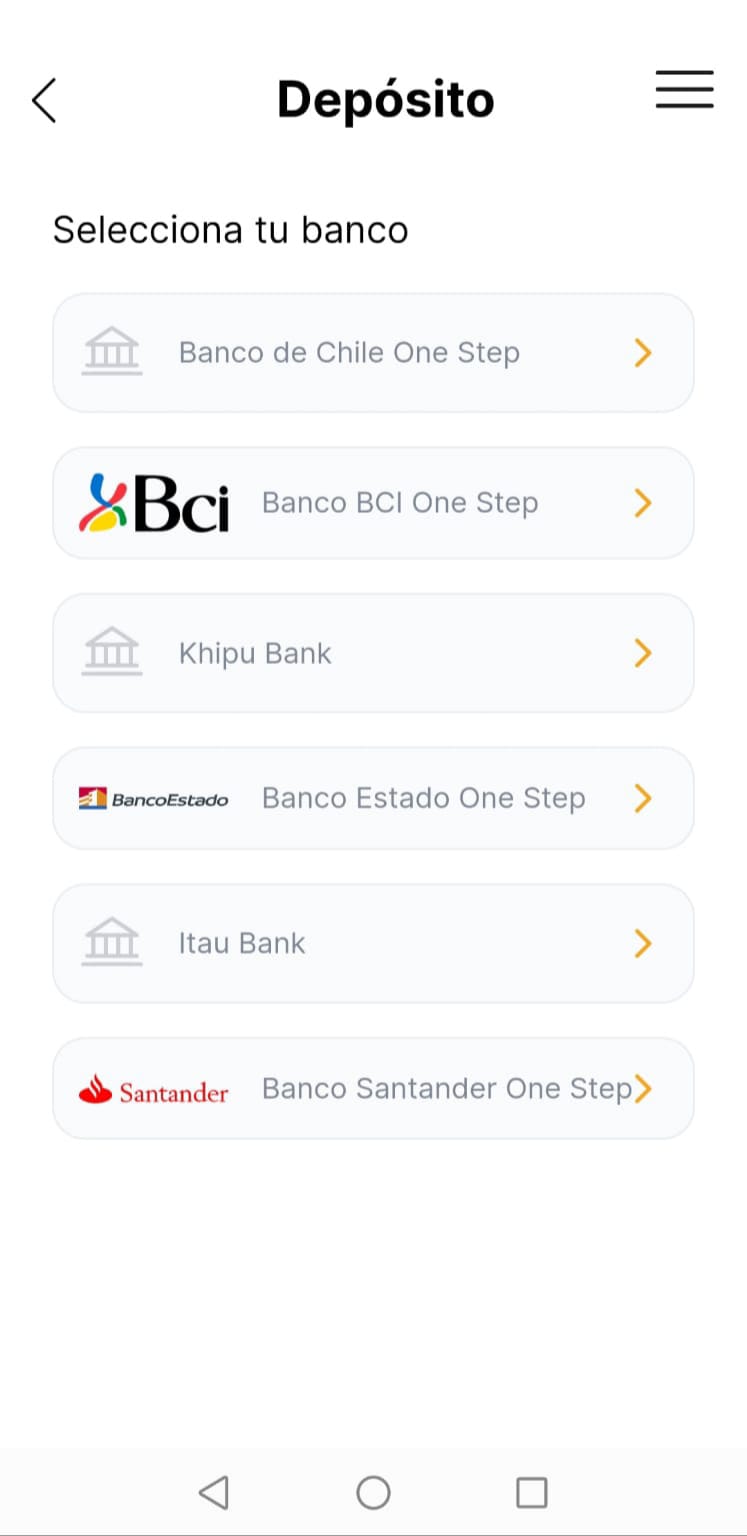Open recent apps from the navigation bar
The height and width of the screenshot is (1536, 747).
pos(532,1493)
